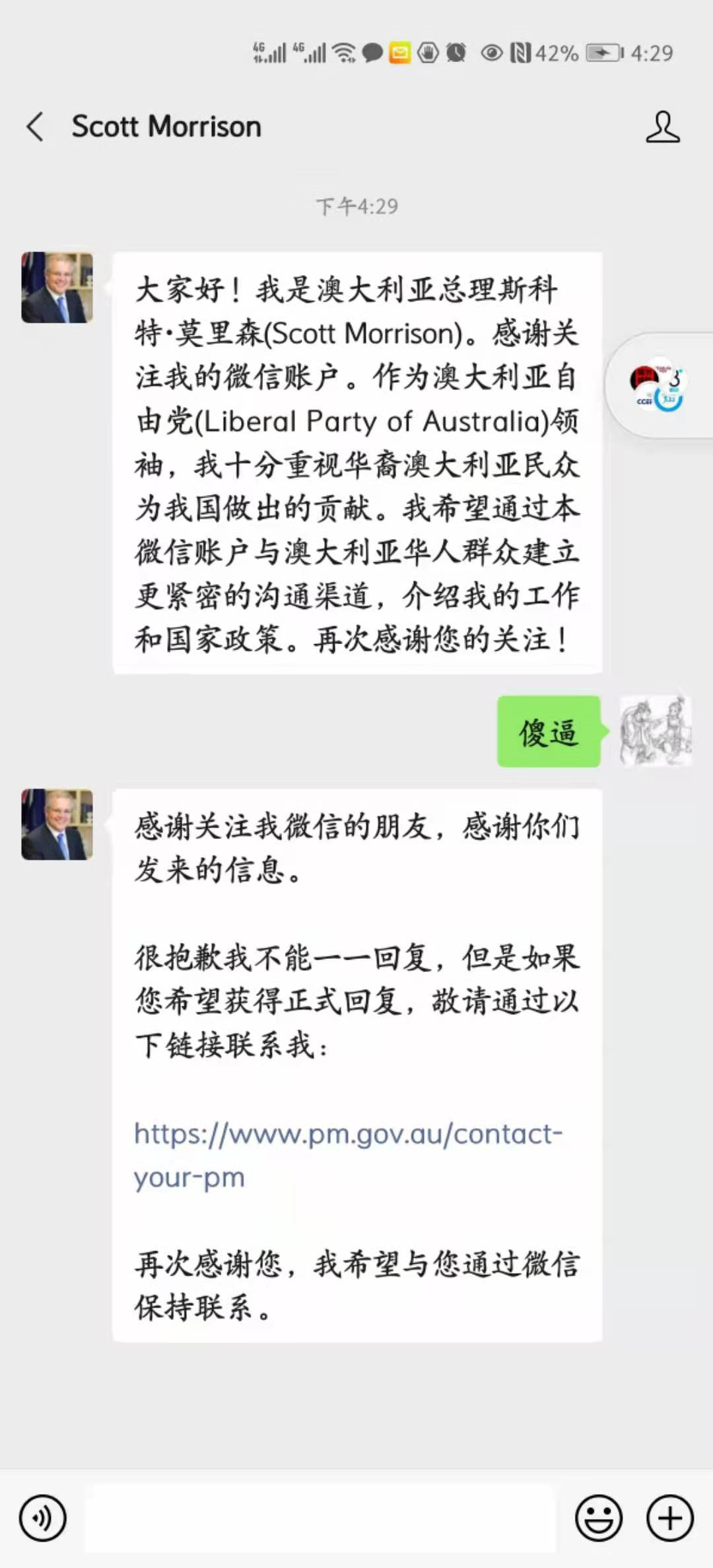Open the floating mini-program bubble
Viewport: 713px width, 1568px height.
point(659,386)
